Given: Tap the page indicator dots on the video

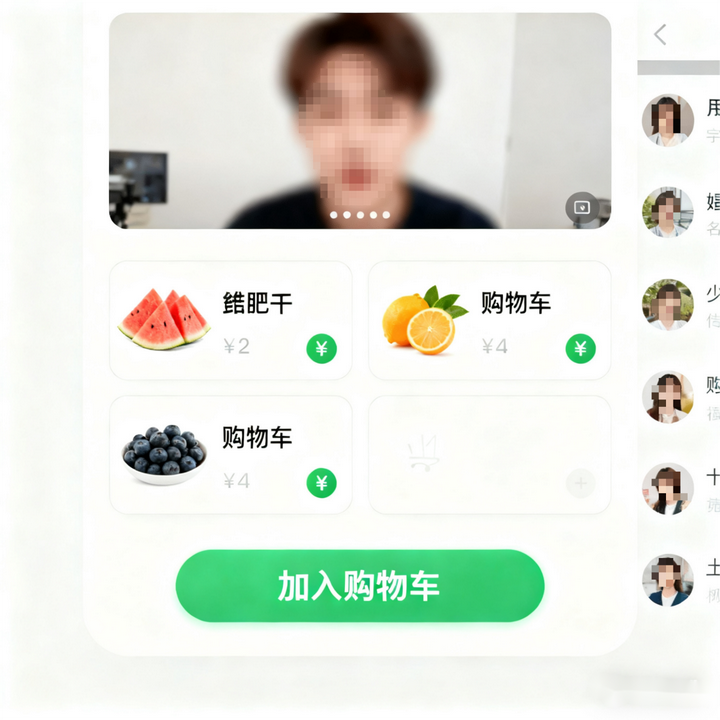Looking at the screenshot, I should point(360,214).
